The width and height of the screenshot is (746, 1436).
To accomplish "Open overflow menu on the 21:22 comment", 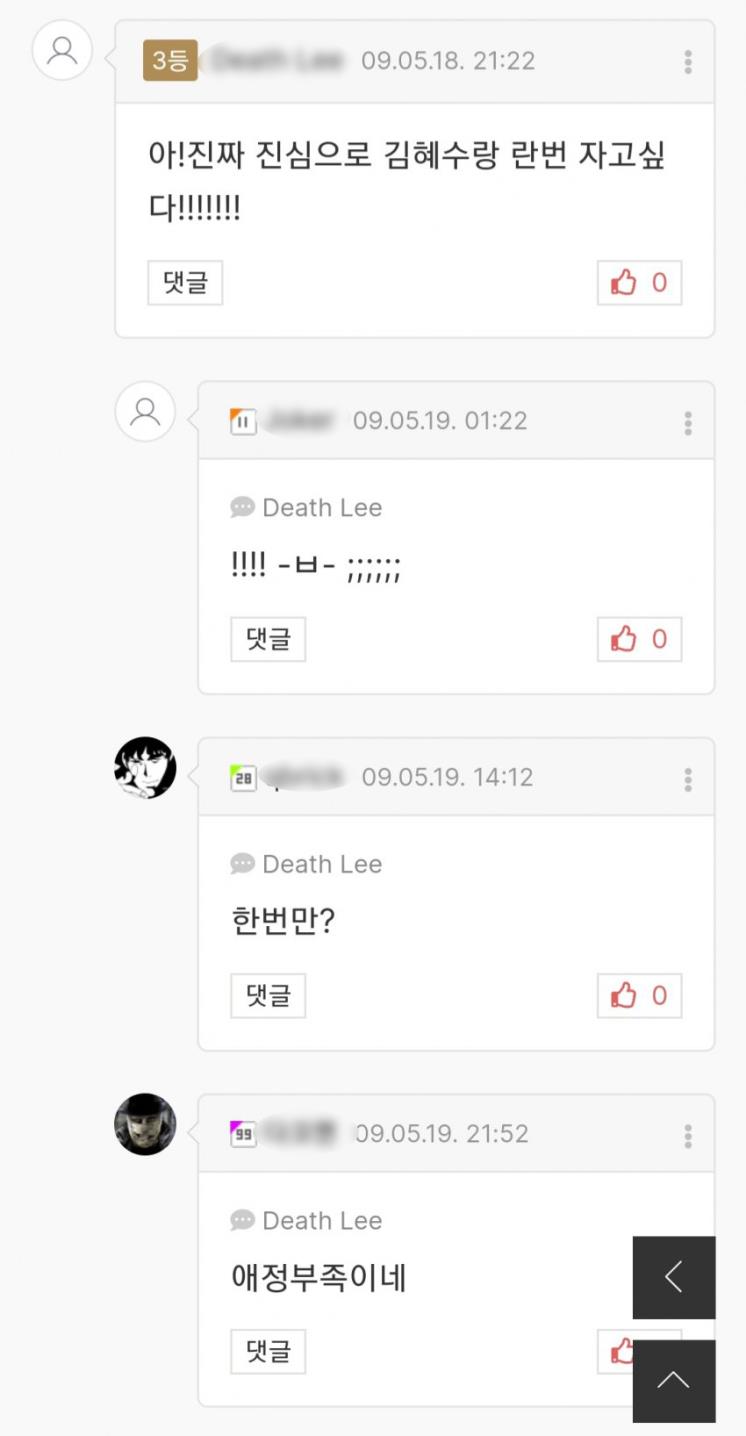I will [688, 61].
